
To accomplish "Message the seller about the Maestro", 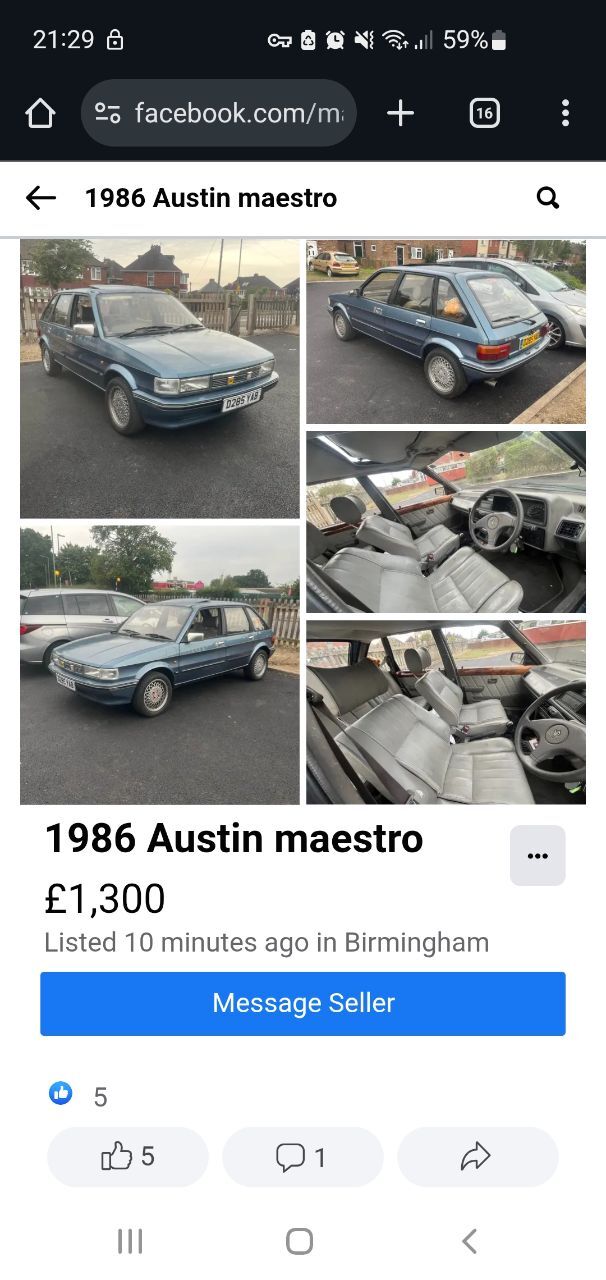I will pyautogui.click(x=303, y=1003).
